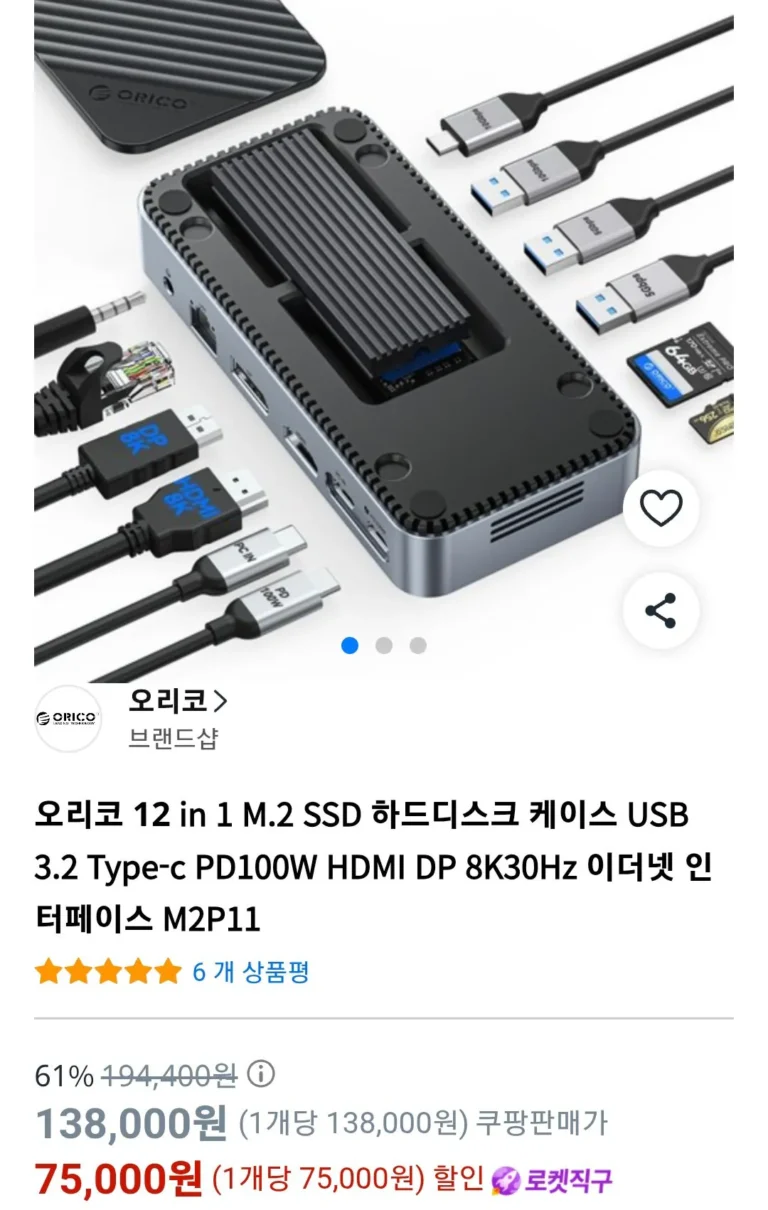Share this ORICO product listing
The width and height of the screenshot is (768, 1210).
pos(661,610)
